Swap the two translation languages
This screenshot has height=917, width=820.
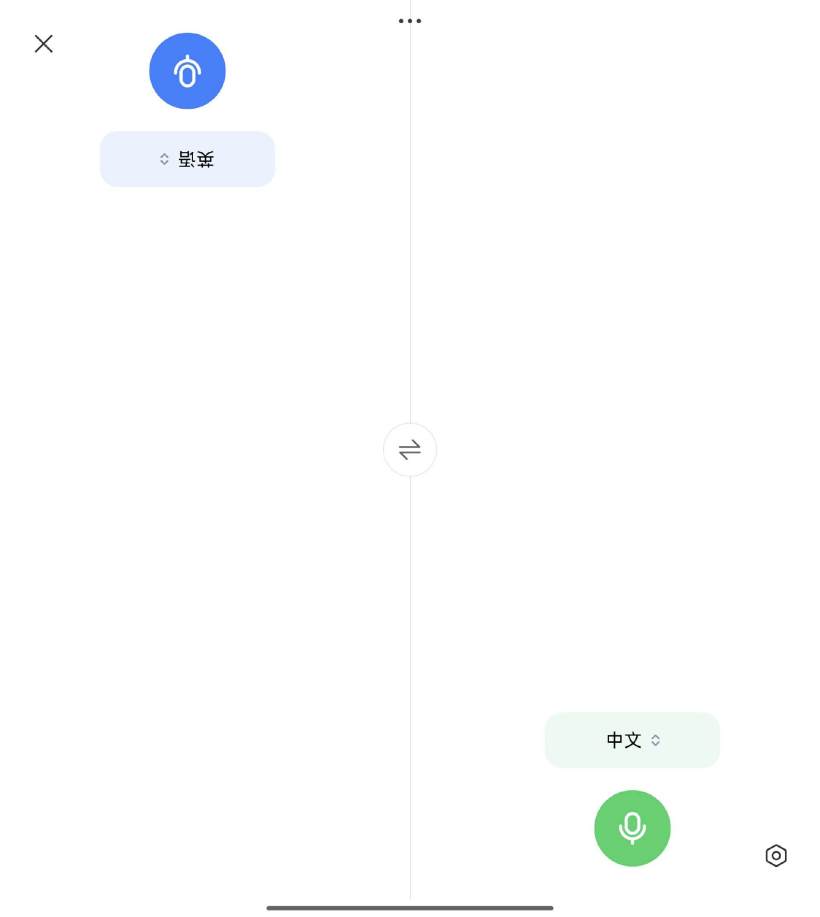[410, 450]
